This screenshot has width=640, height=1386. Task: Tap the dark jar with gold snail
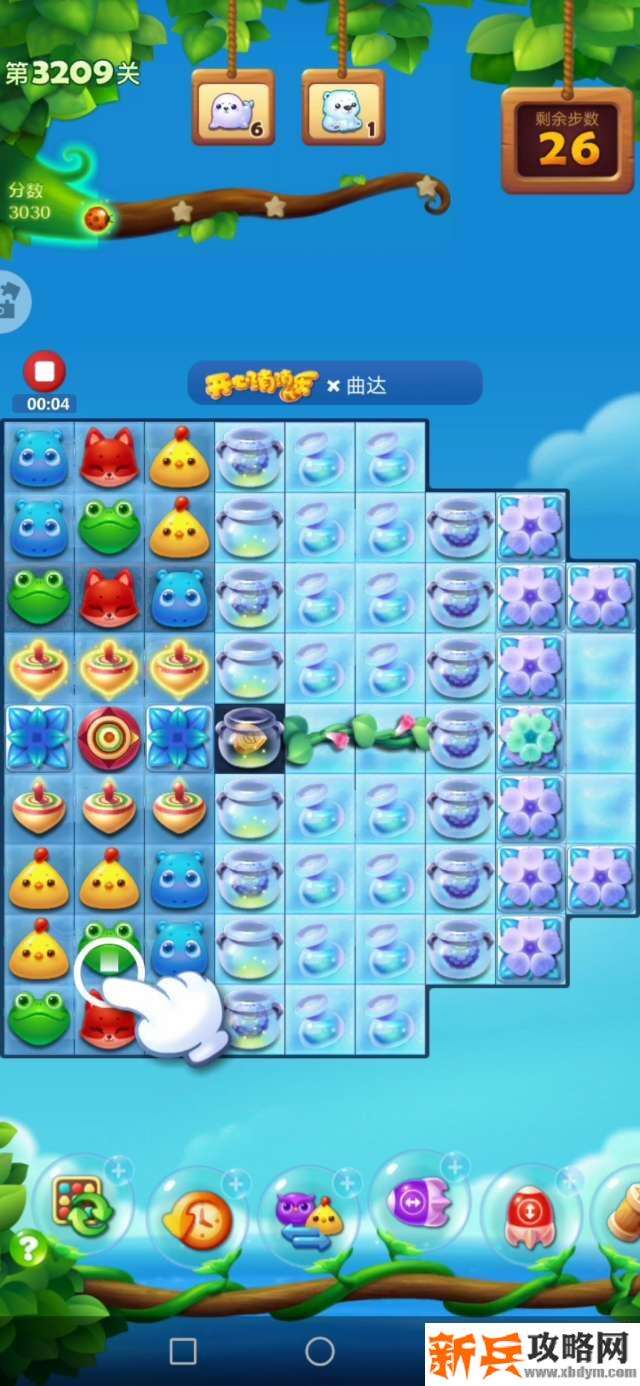coord(249,738)
